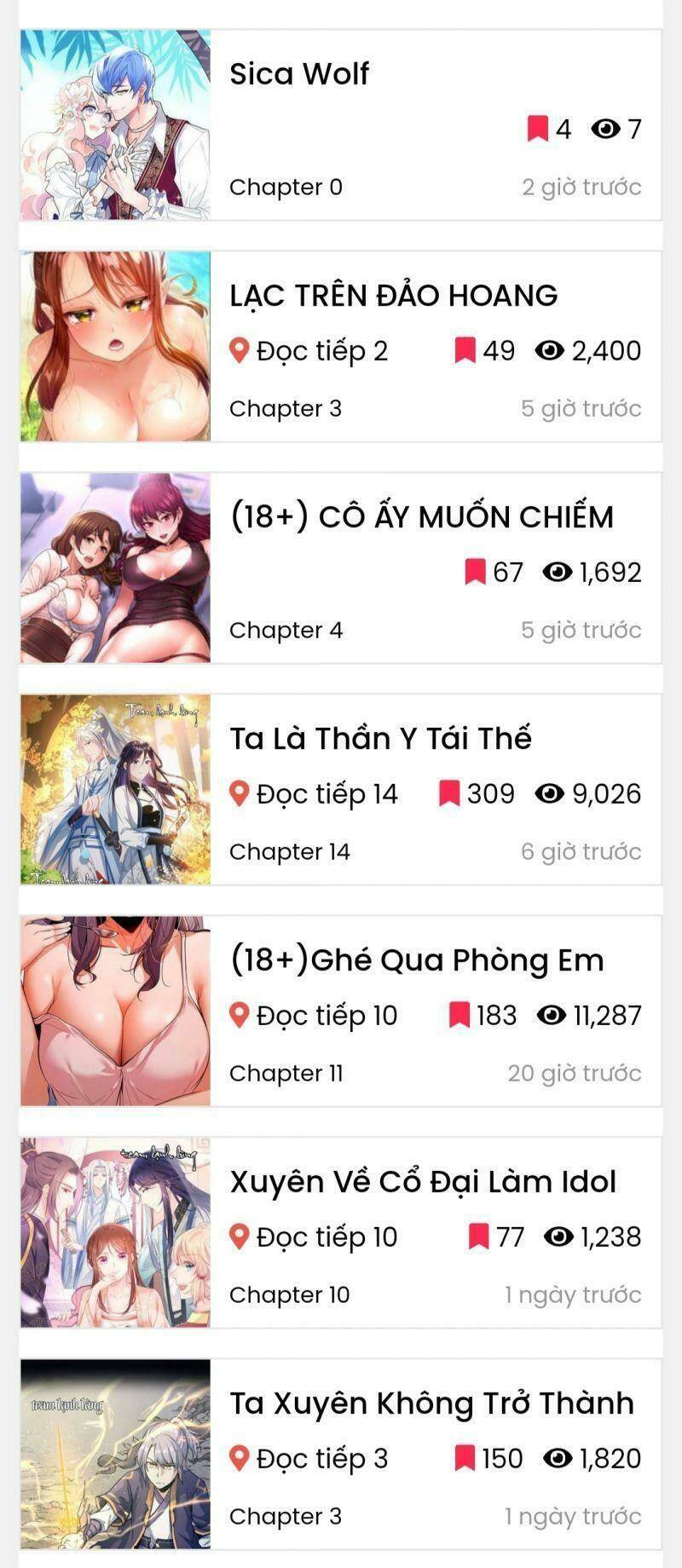Image resolution: width=682 pixels, height=1568 pixels.
Task: Click the location pin beside Đọc tiếp 3
Action: pyautogui.click(x=240, y=1457)
